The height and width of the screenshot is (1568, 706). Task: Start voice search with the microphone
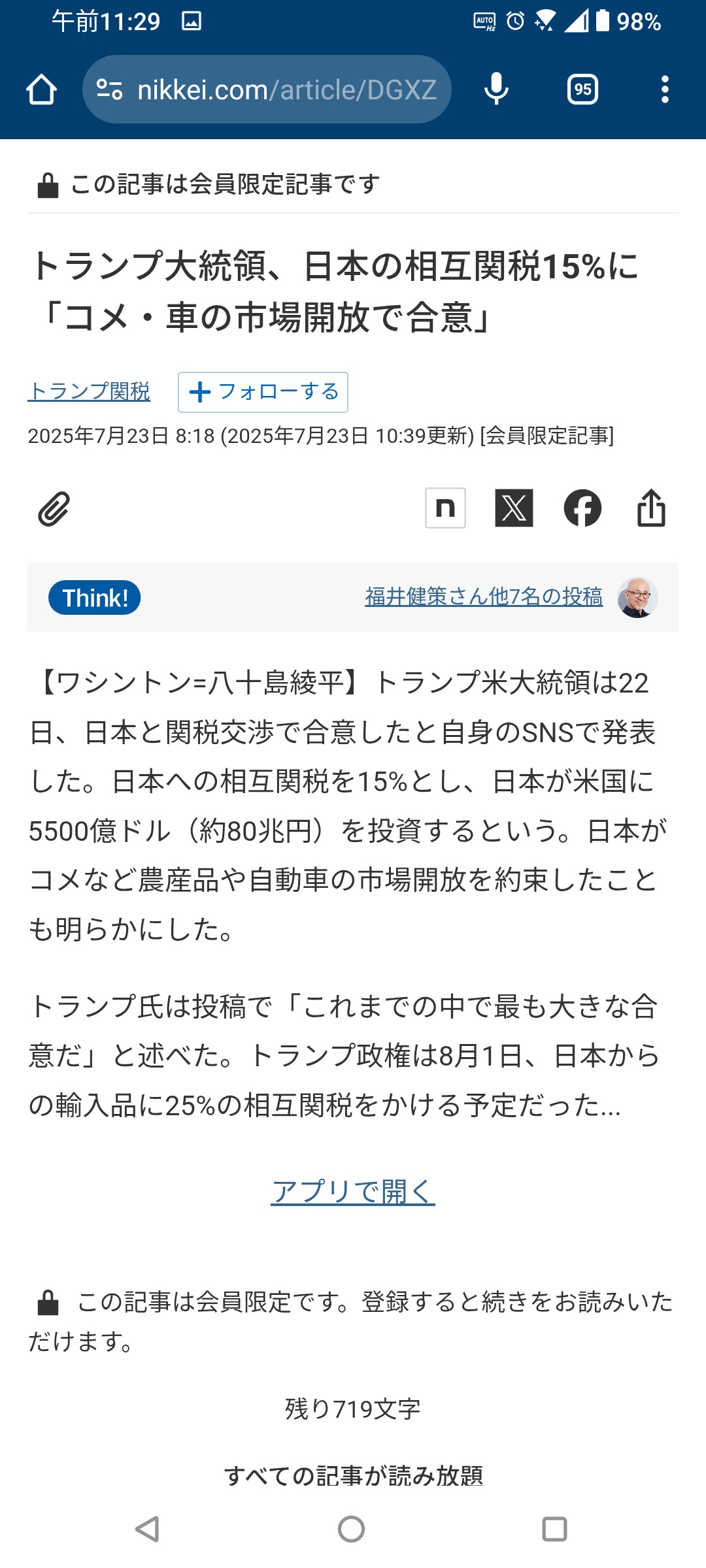point(496,90)
